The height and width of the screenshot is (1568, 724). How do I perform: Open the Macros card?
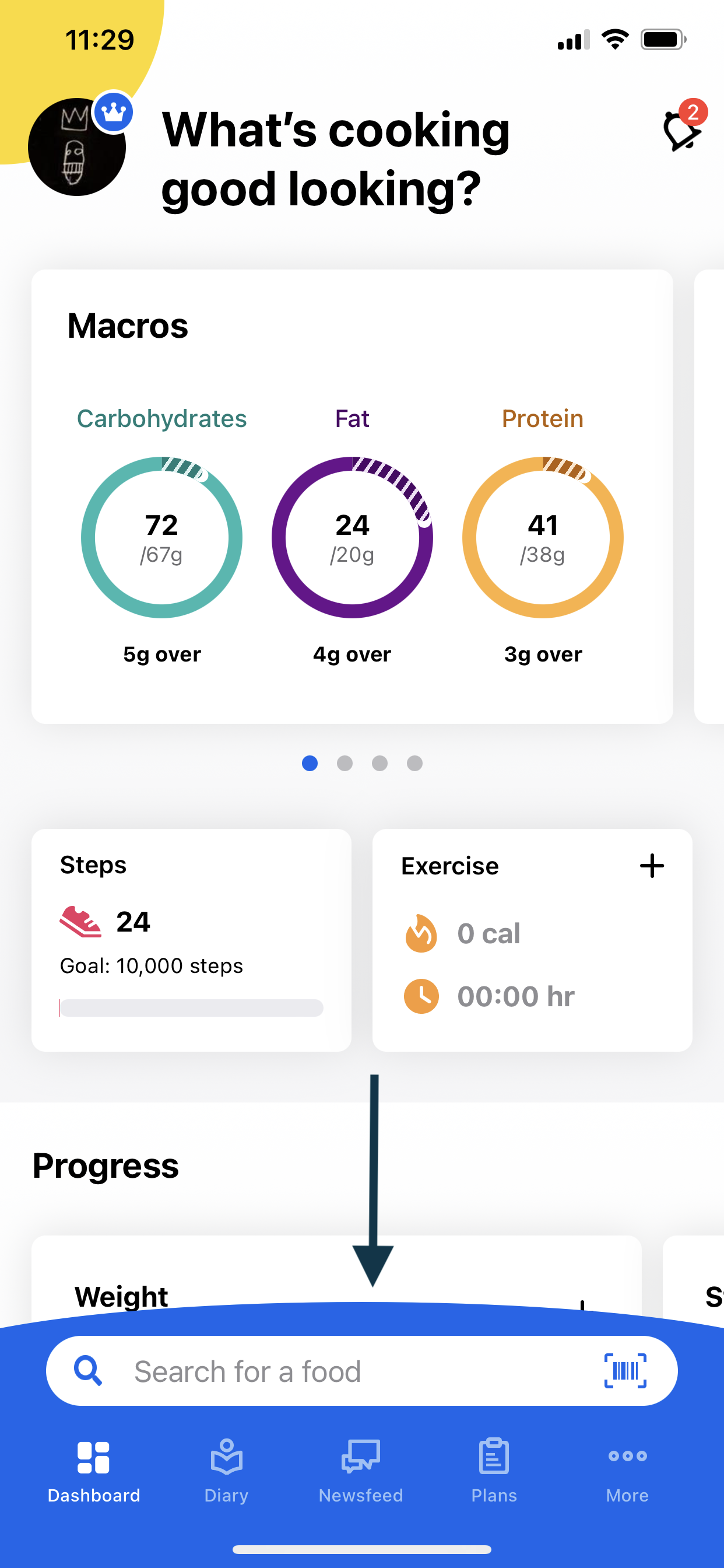tap(352, 496)
